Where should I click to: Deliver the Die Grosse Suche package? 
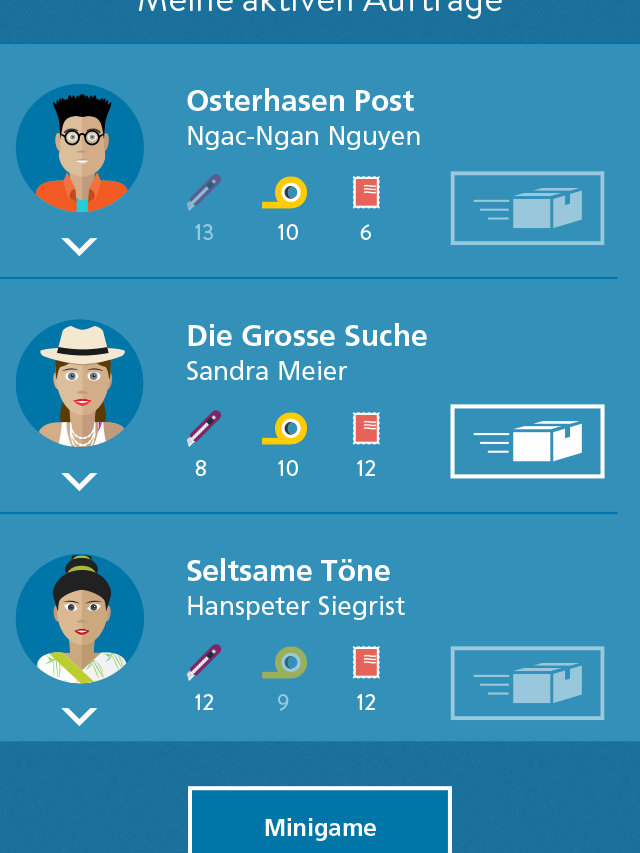(527, 441)
